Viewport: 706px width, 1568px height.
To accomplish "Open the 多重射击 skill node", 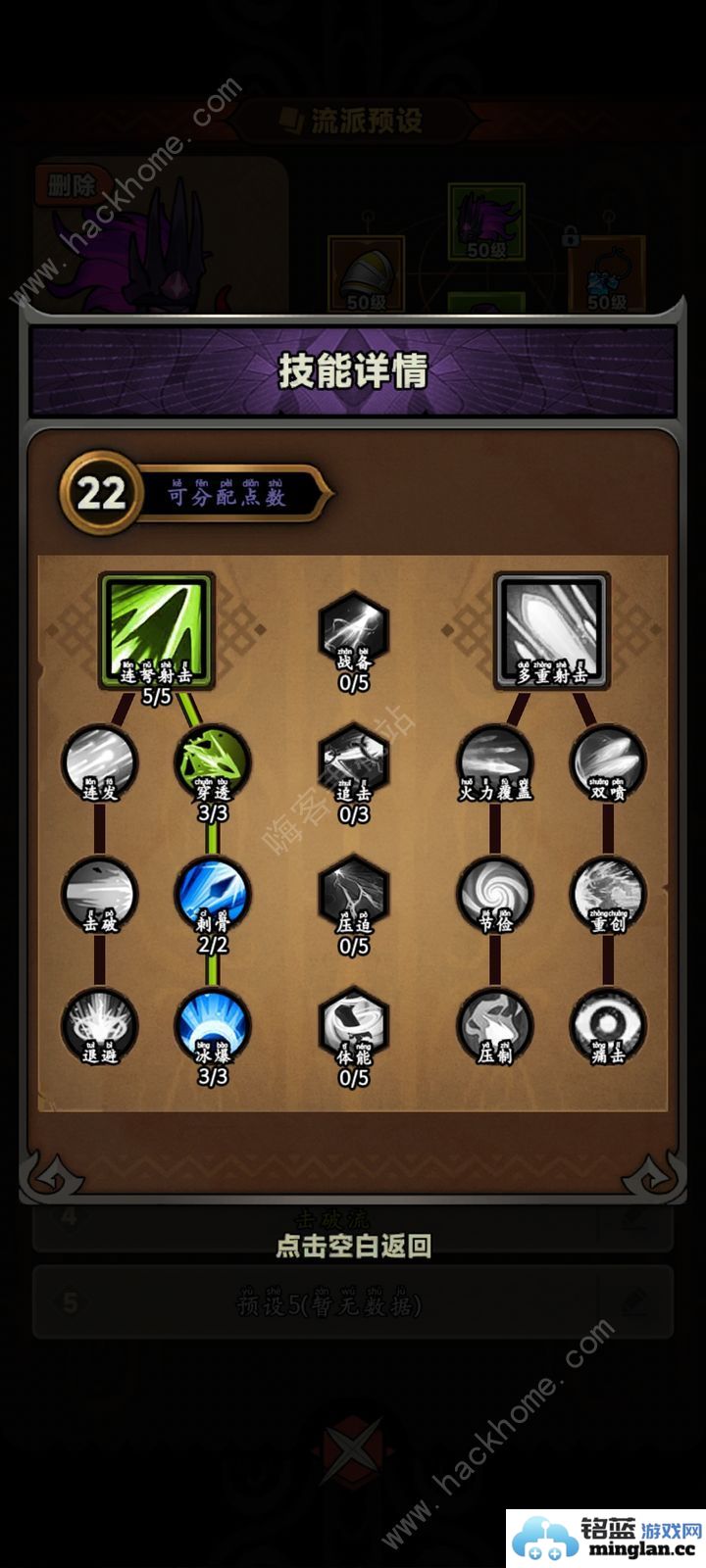I will [x=552, y=629].
